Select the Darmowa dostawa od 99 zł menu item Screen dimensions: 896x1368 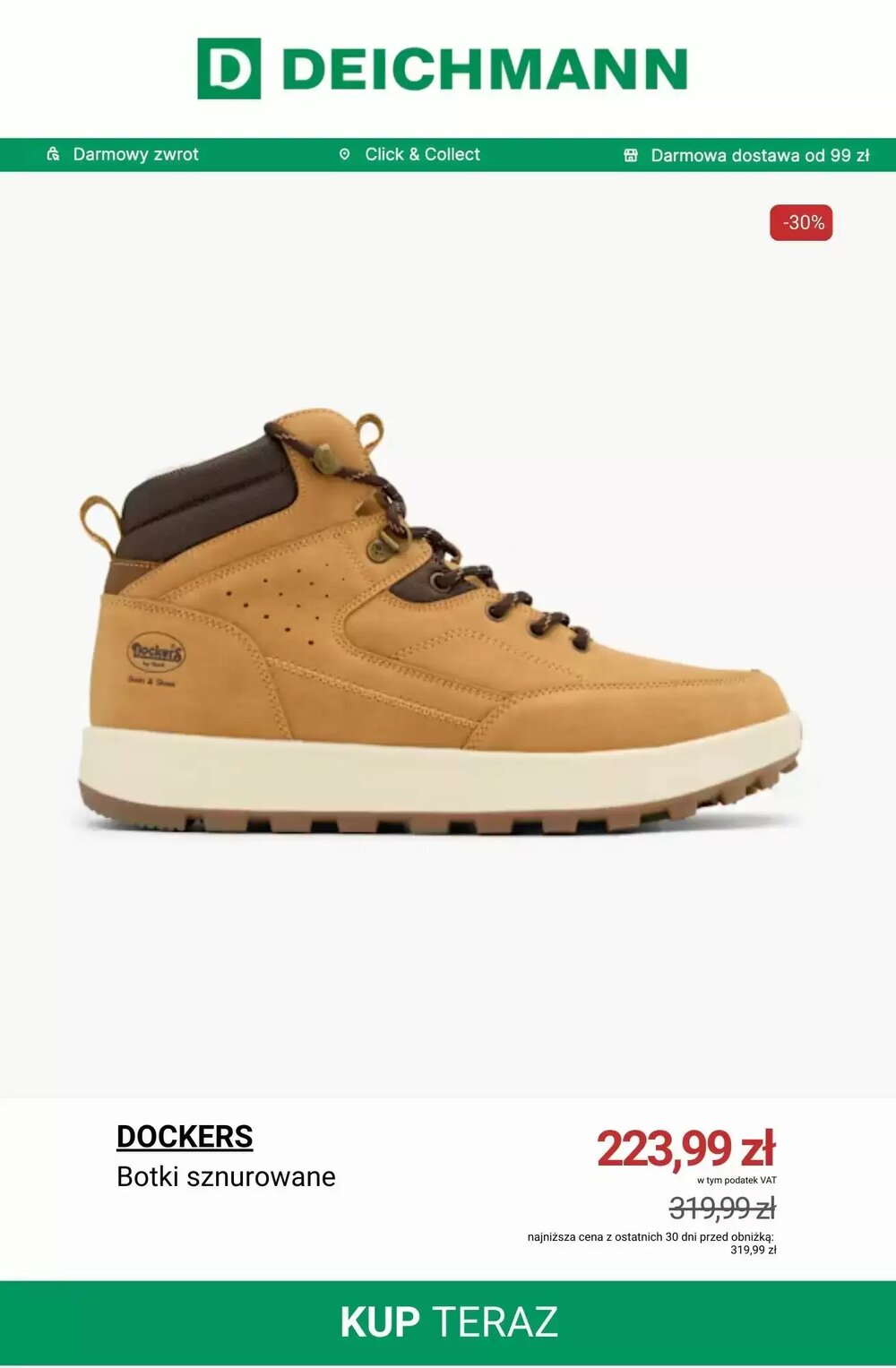pyautogui.click(x=760, y=154)
